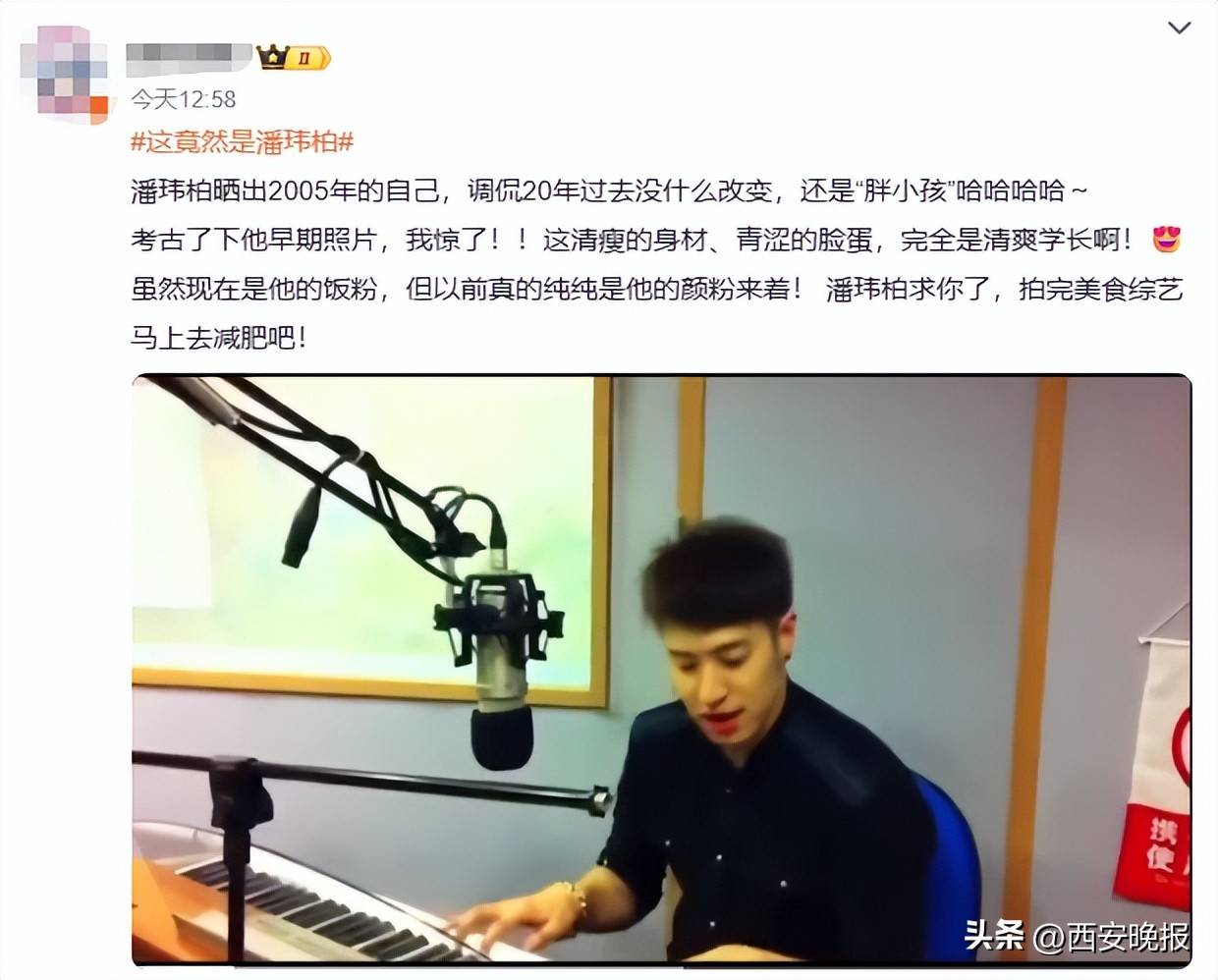Open the hashtag #这竟然是潘玮柏#
The height and width of the screenshot is (980, 1218).
[x=242, y=141]
